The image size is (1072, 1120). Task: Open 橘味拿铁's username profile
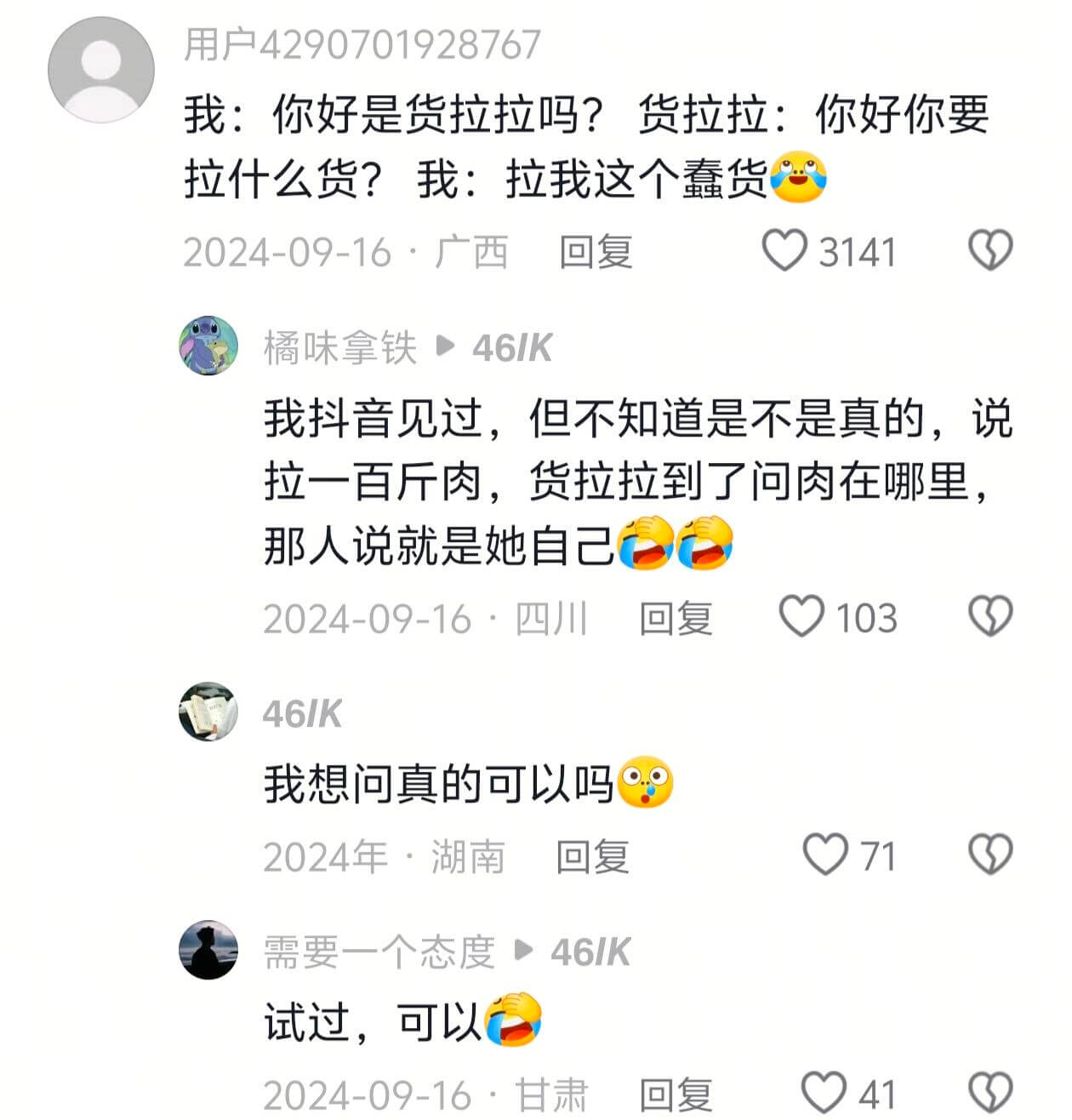click(340, 347)
